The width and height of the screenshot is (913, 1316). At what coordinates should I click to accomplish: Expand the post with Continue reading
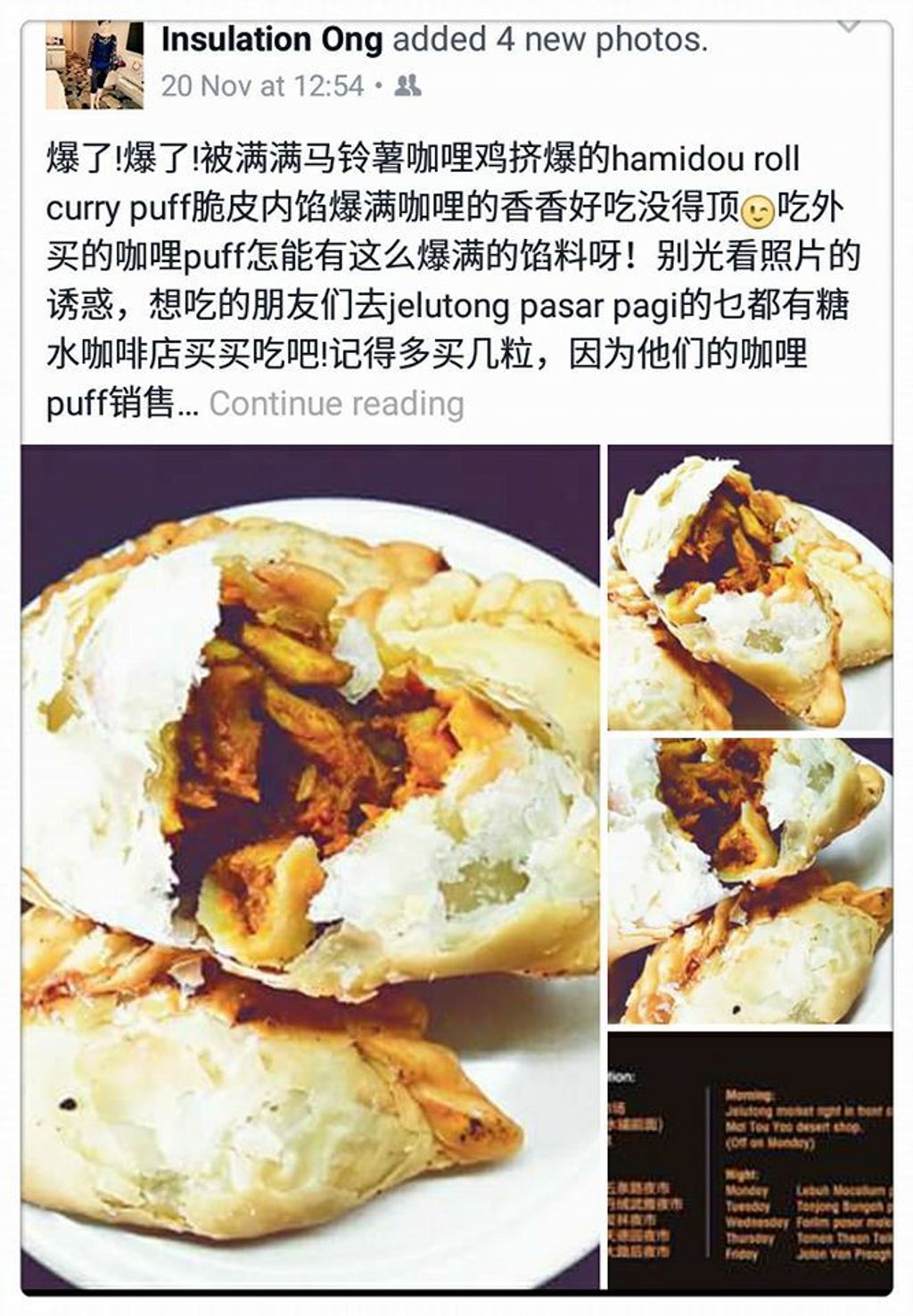click(336, 404)
